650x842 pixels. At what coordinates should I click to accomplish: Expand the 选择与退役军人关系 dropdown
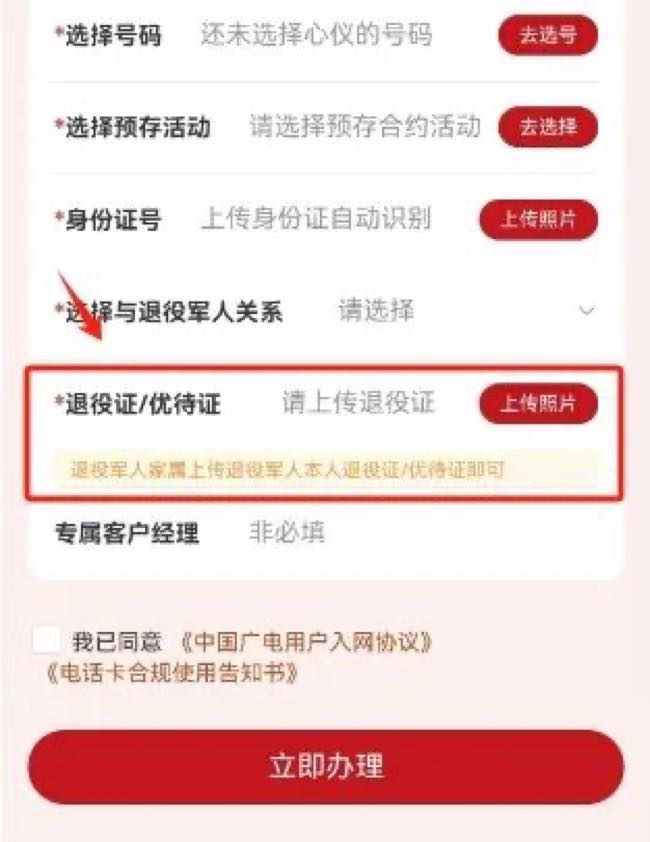click(x=587, y=311)
